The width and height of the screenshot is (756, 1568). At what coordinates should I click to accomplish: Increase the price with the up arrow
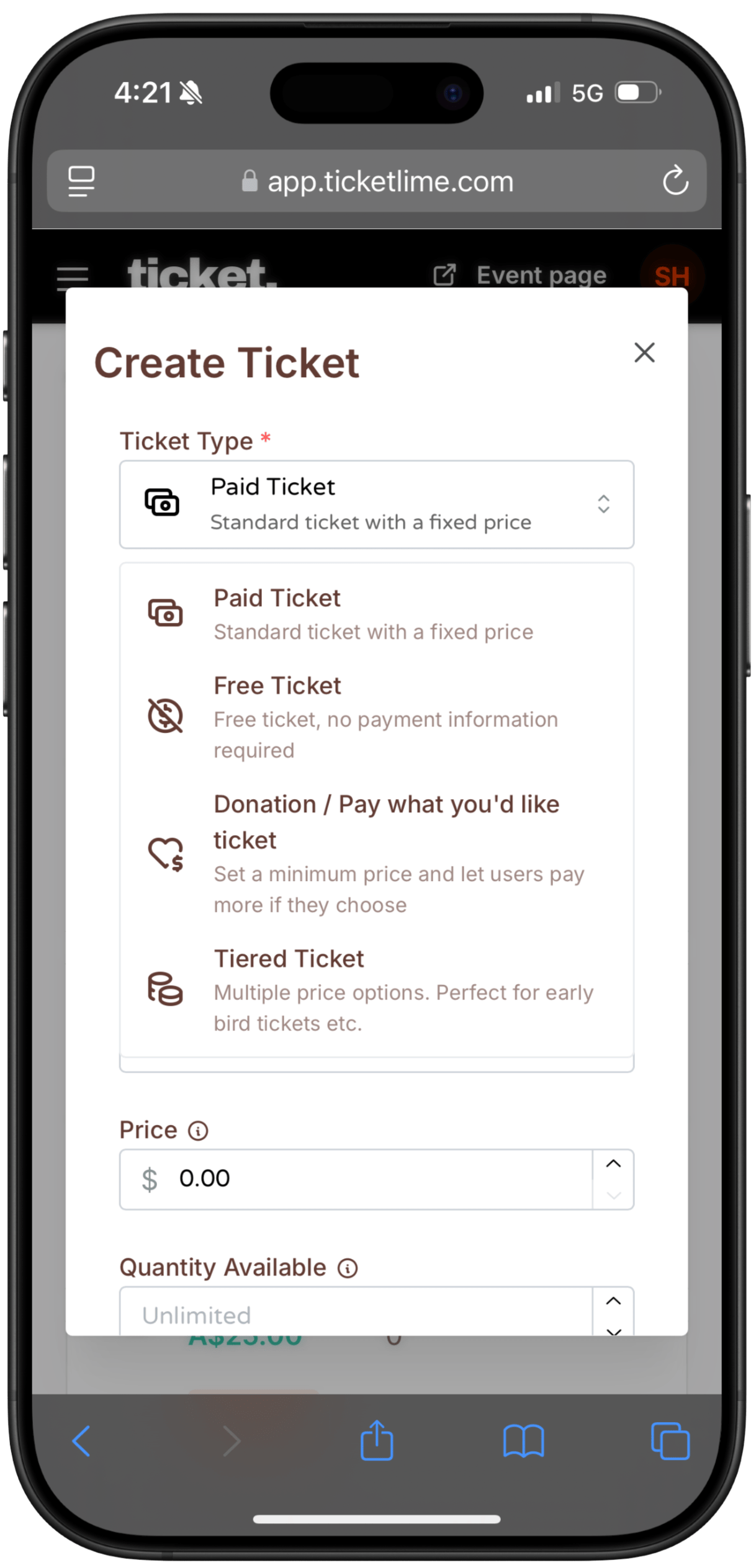[613, 1164]
